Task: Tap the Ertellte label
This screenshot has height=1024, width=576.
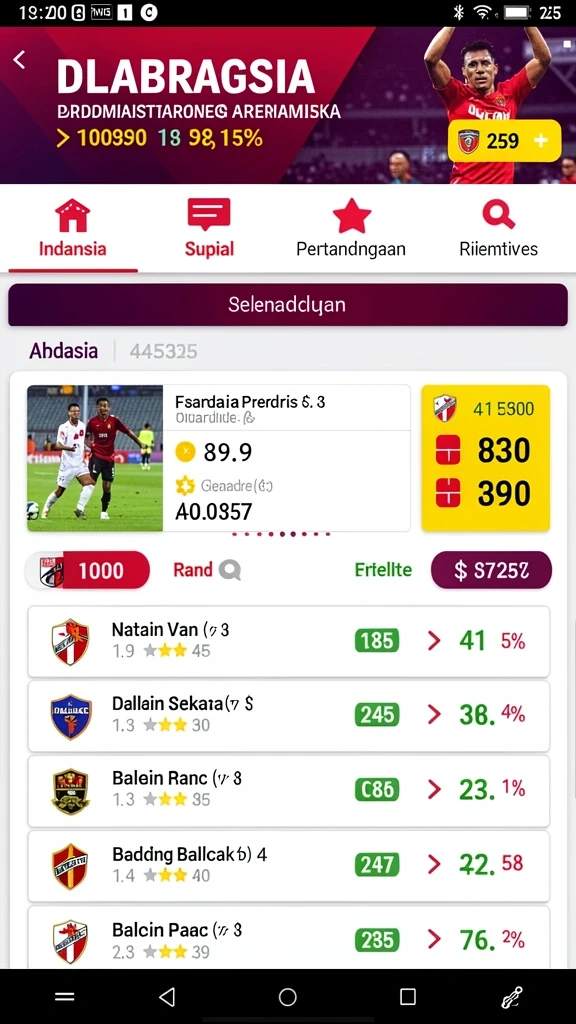Action: pyautogui.click(x=383, y=569)
